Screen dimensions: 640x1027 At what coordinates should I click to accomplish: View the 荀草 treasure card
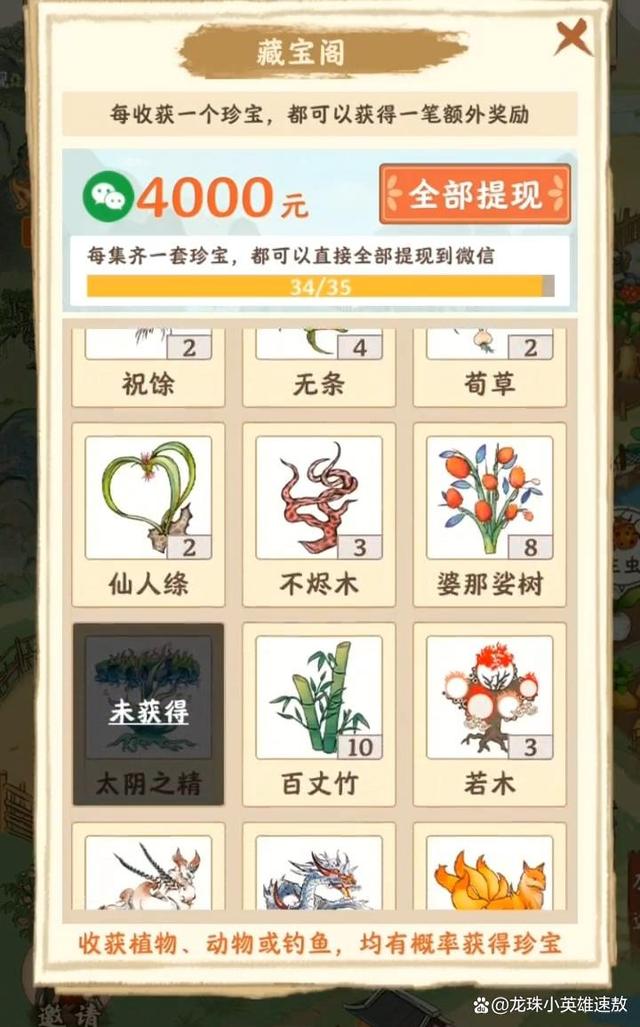point(489,367)
